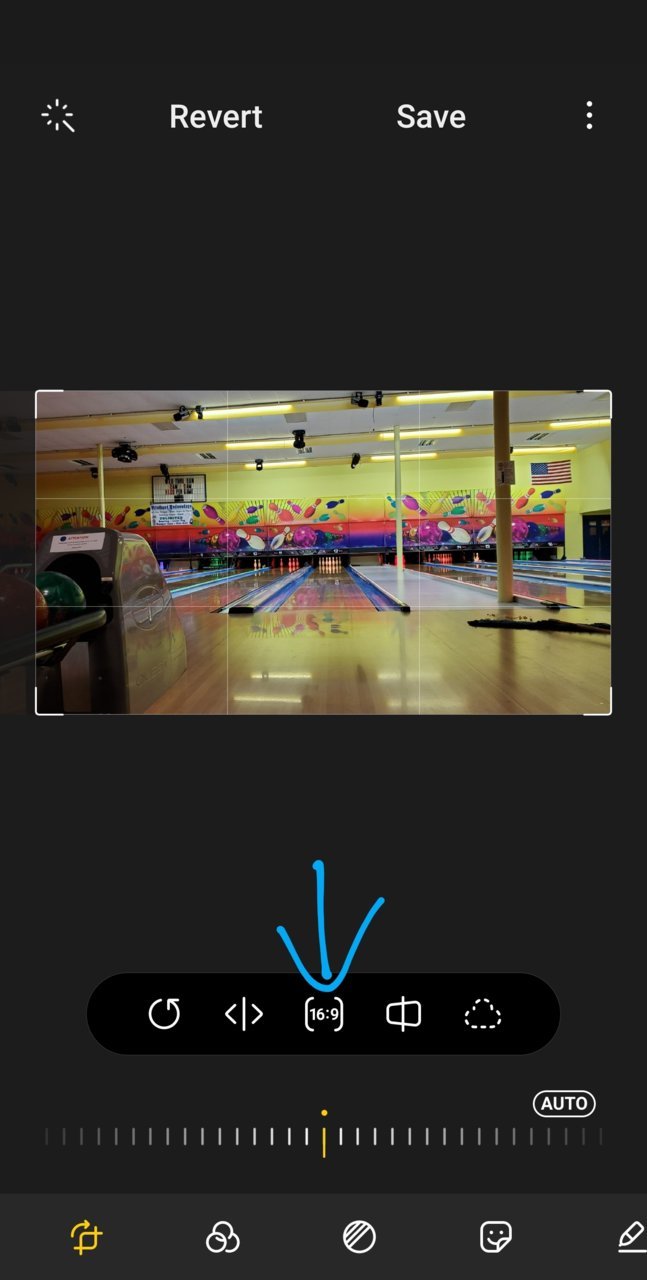This screenshot has width=647, height=1280.
Task: Tap the auto-enhance sparkle icon
Action: 59,116
